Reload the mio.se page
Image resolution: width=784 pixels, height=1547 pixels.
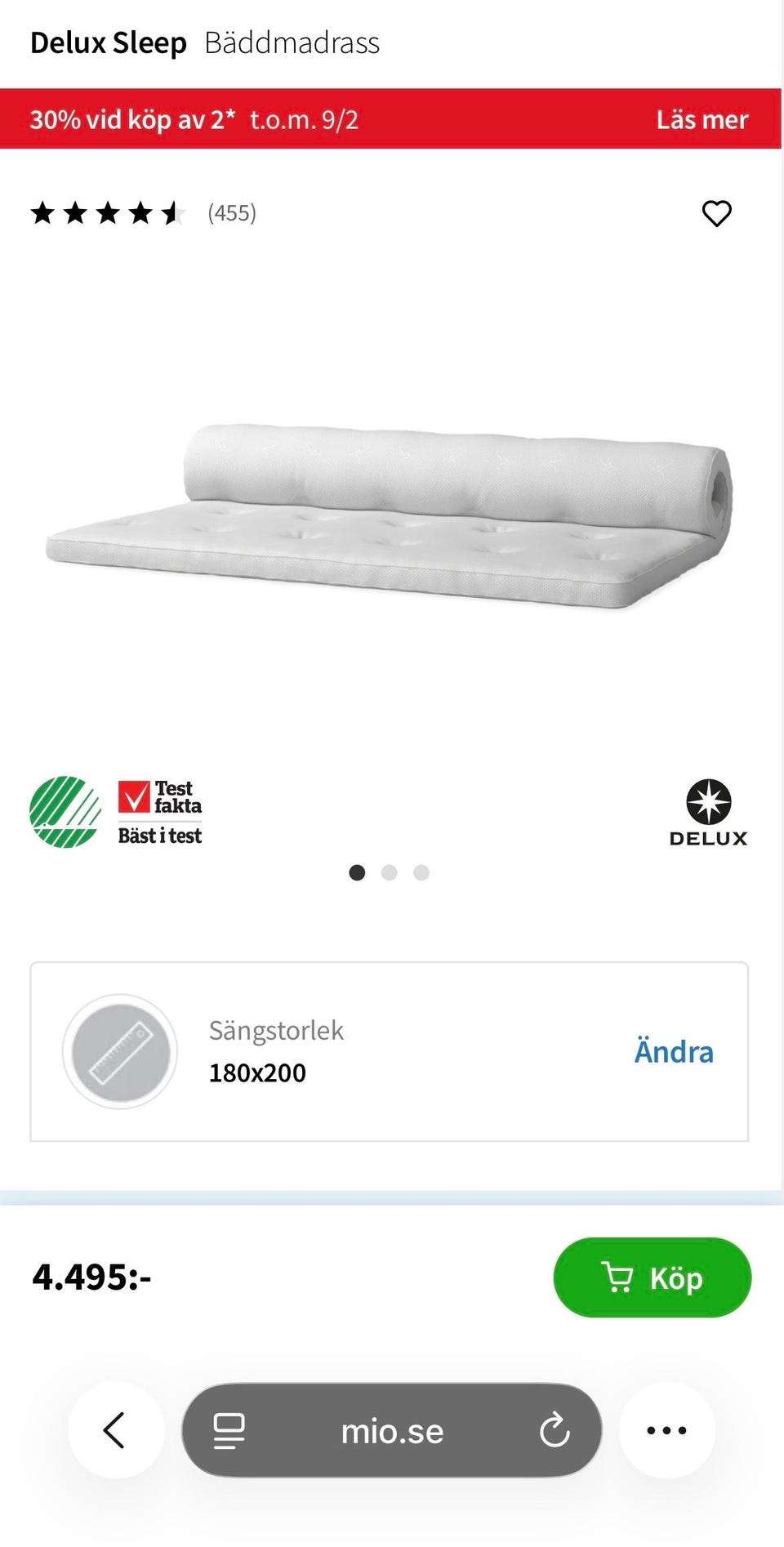click(555, 1430)
